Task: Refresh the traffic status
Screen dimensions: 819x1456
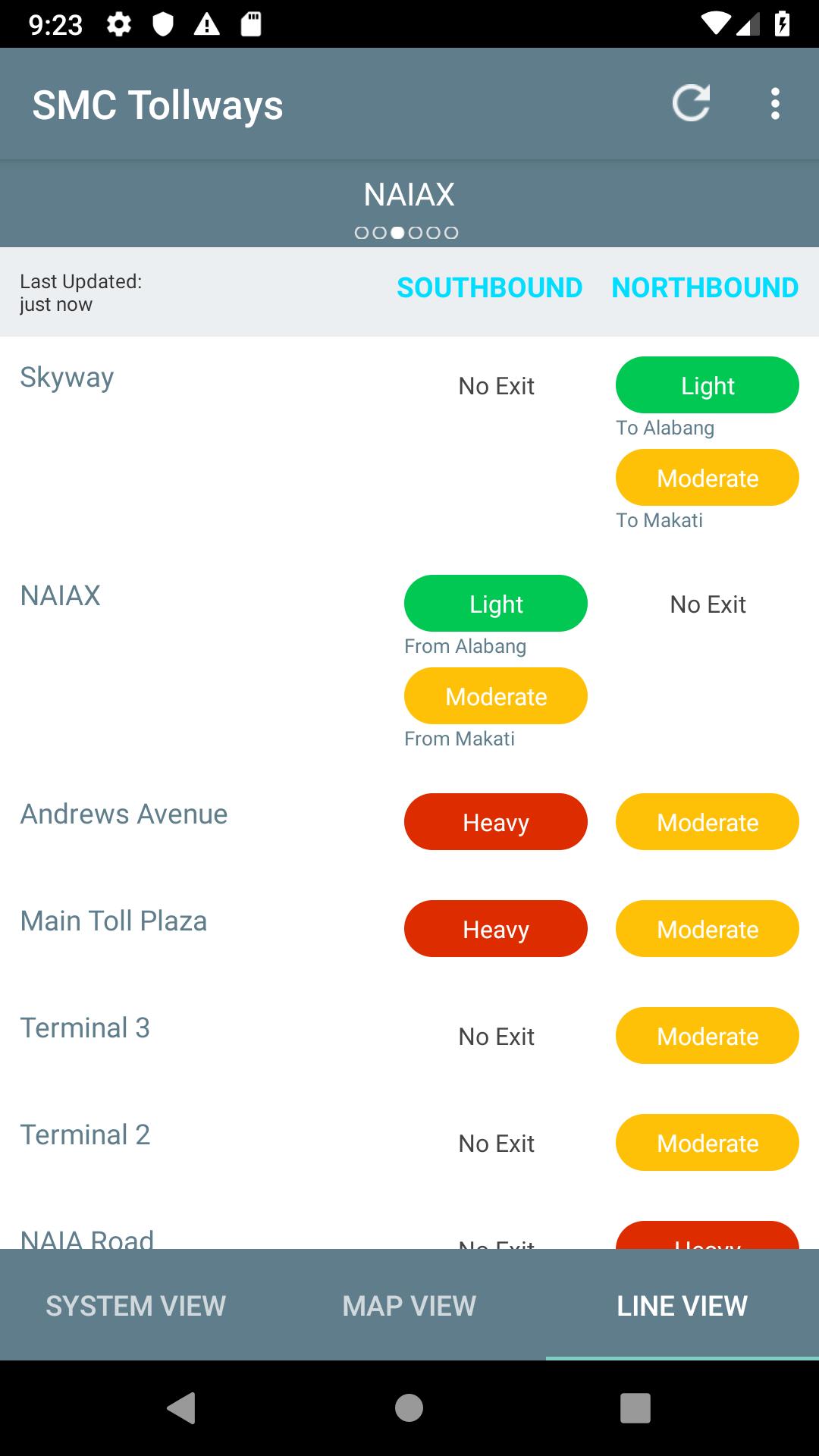Action: 691,104
